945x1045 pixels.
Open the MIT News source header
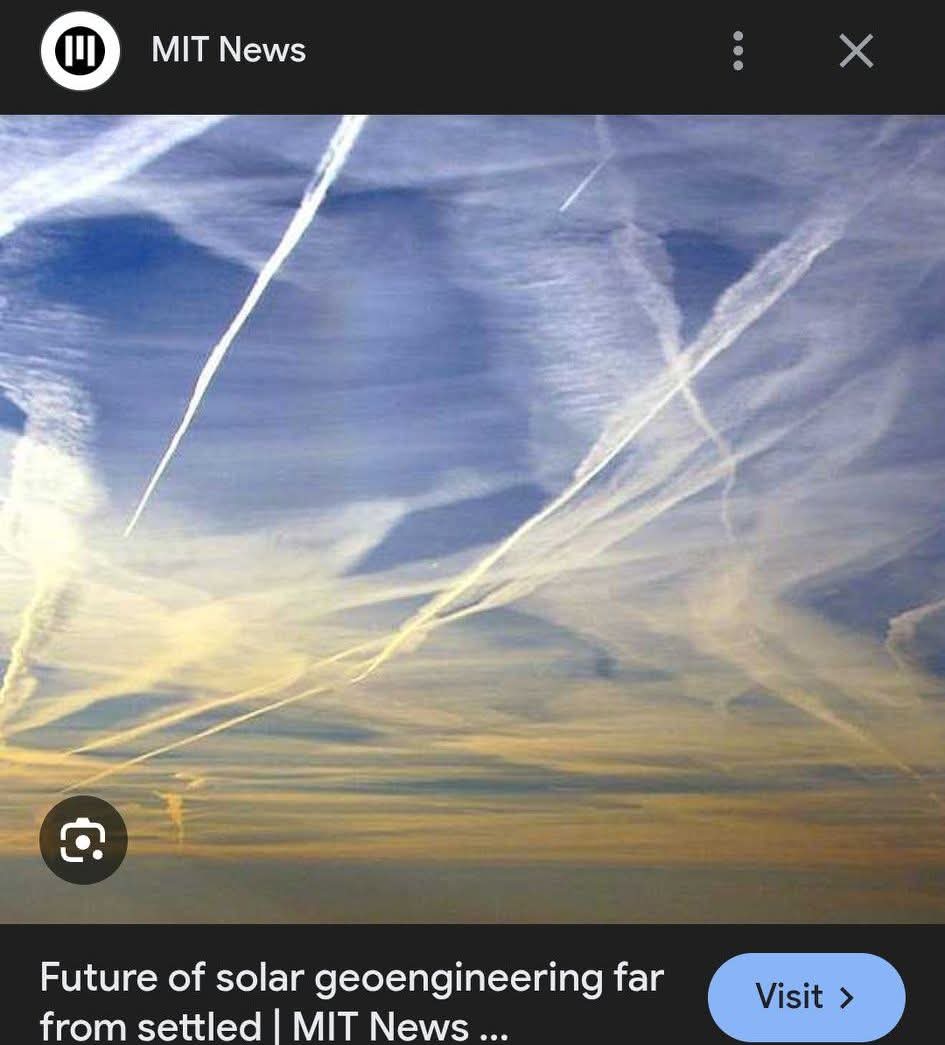point(228,50)
